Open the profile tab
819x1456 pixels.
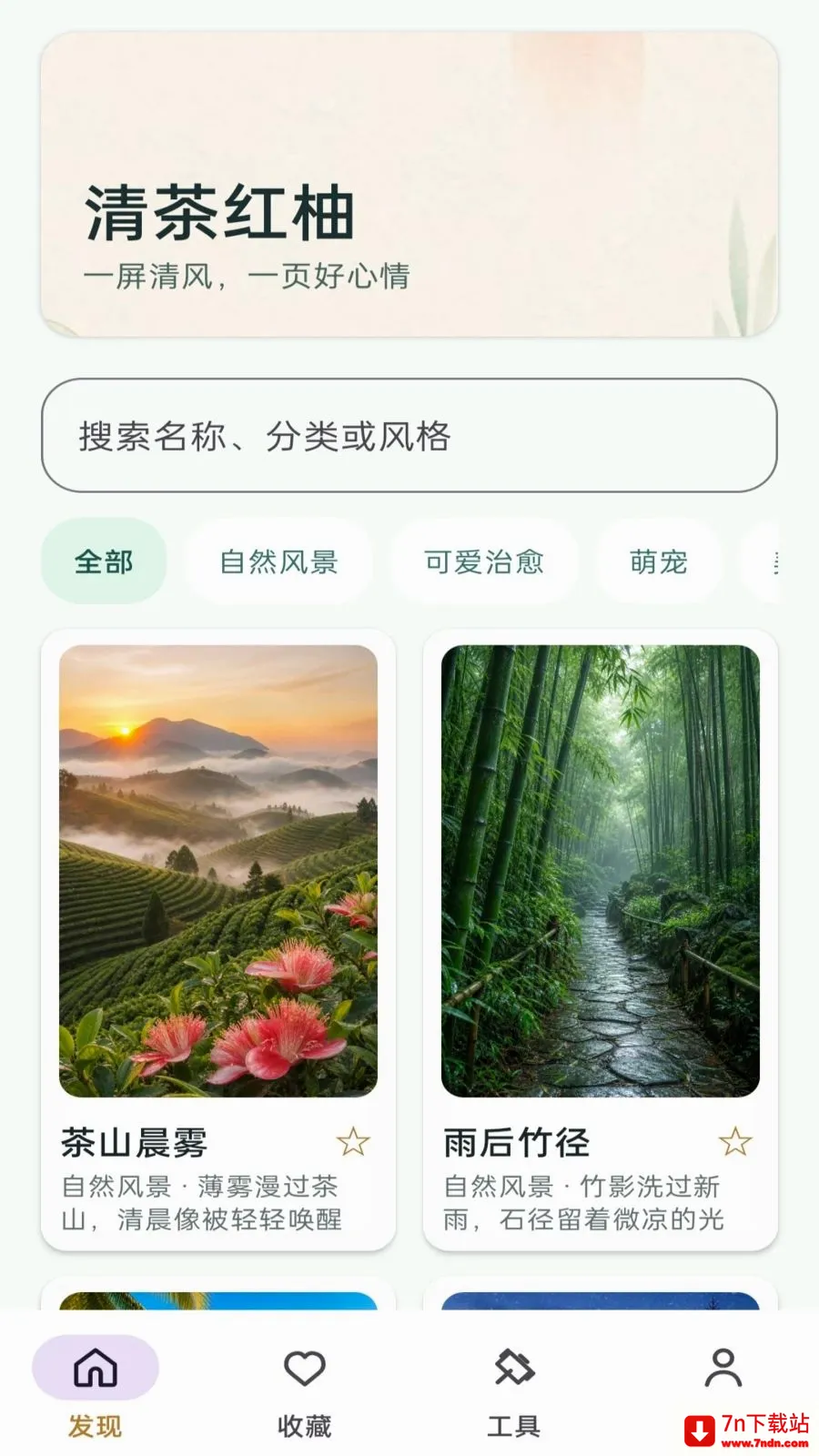pos(723,1370)
